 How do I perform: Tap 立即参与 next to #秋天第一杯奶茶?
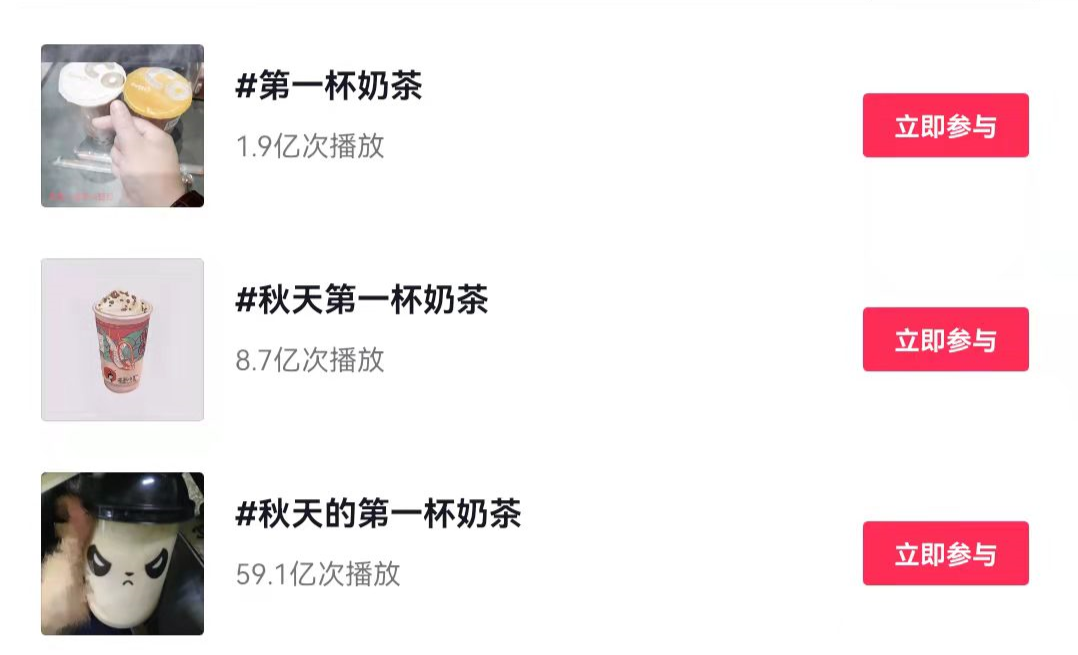point(945,340)
